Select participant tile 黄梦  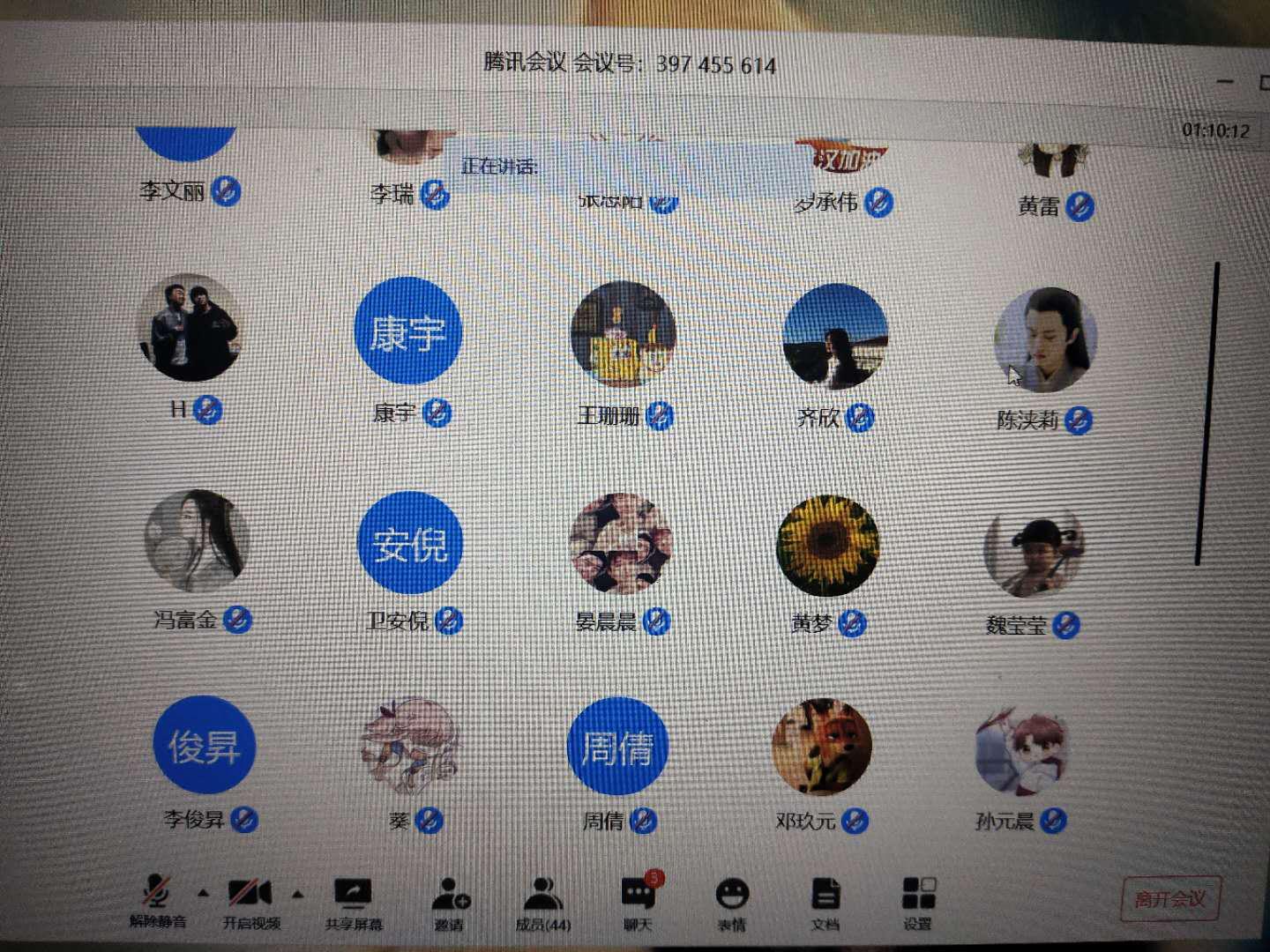[x=827, y=547]
